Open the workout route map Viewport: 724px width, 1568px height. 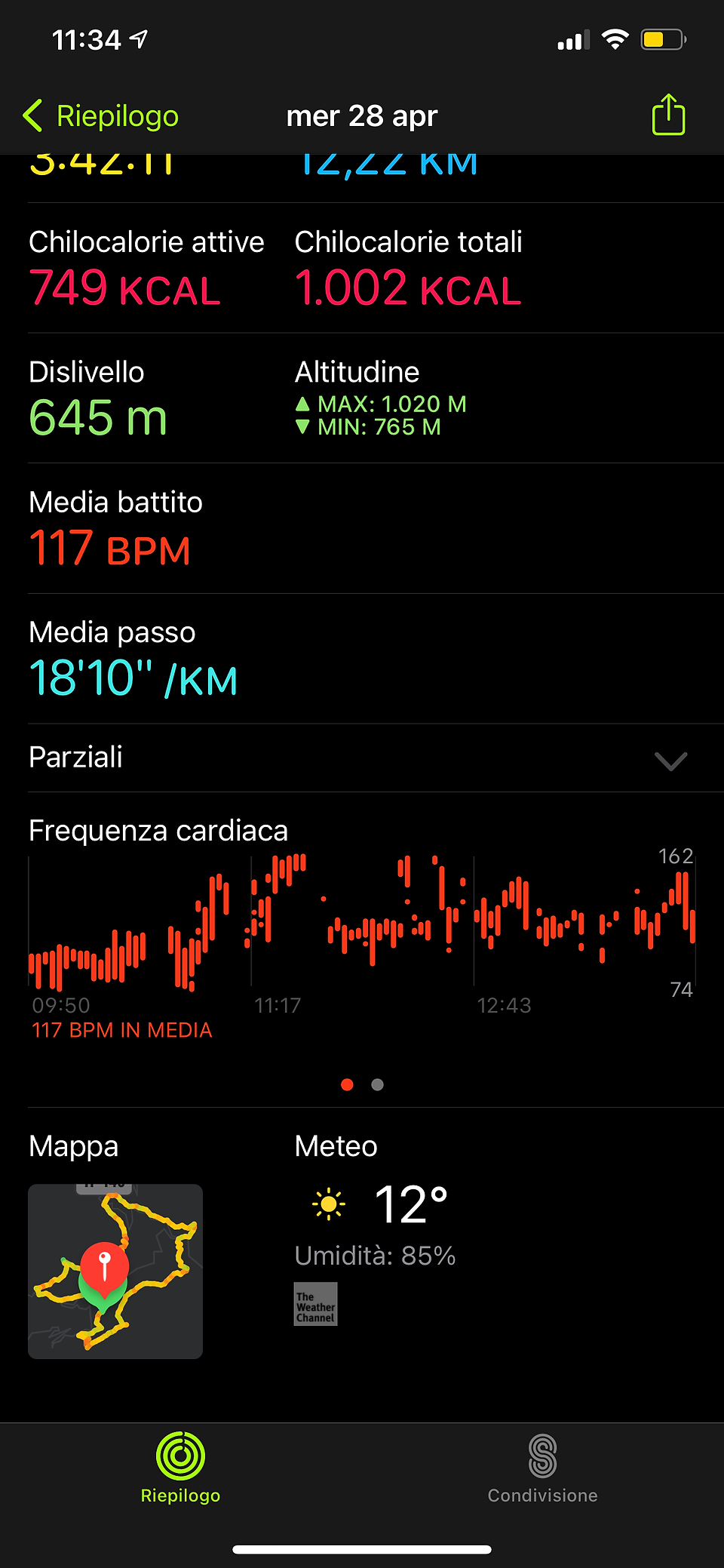click(115, 1271)
